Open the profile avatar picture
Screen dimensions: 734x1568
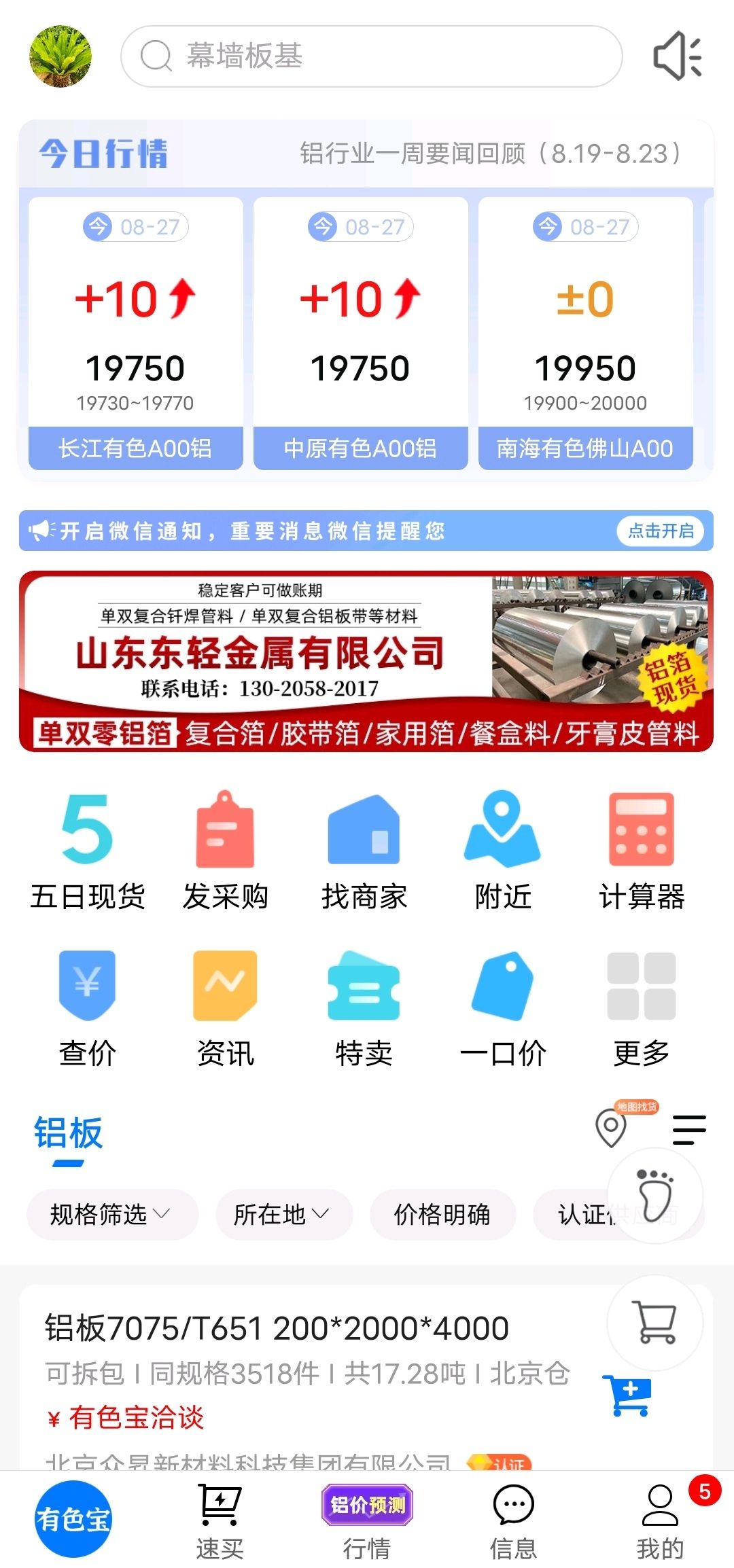pos(60,56)
